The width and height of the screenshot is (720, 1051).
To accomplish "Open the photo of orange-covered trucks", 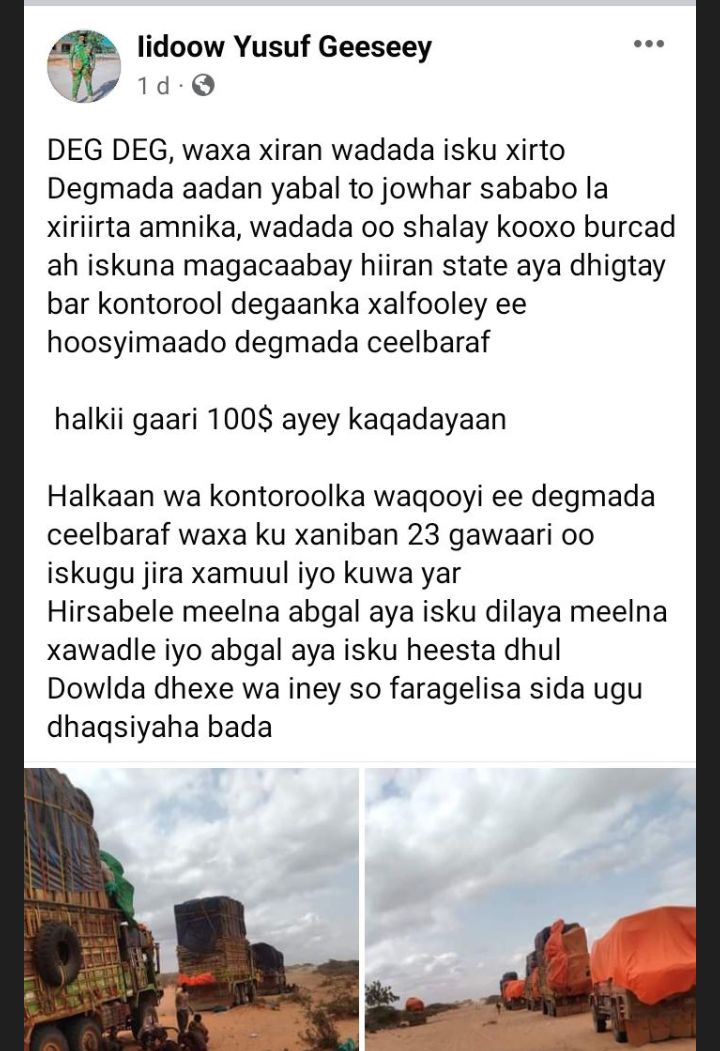I will pos(530,907).
